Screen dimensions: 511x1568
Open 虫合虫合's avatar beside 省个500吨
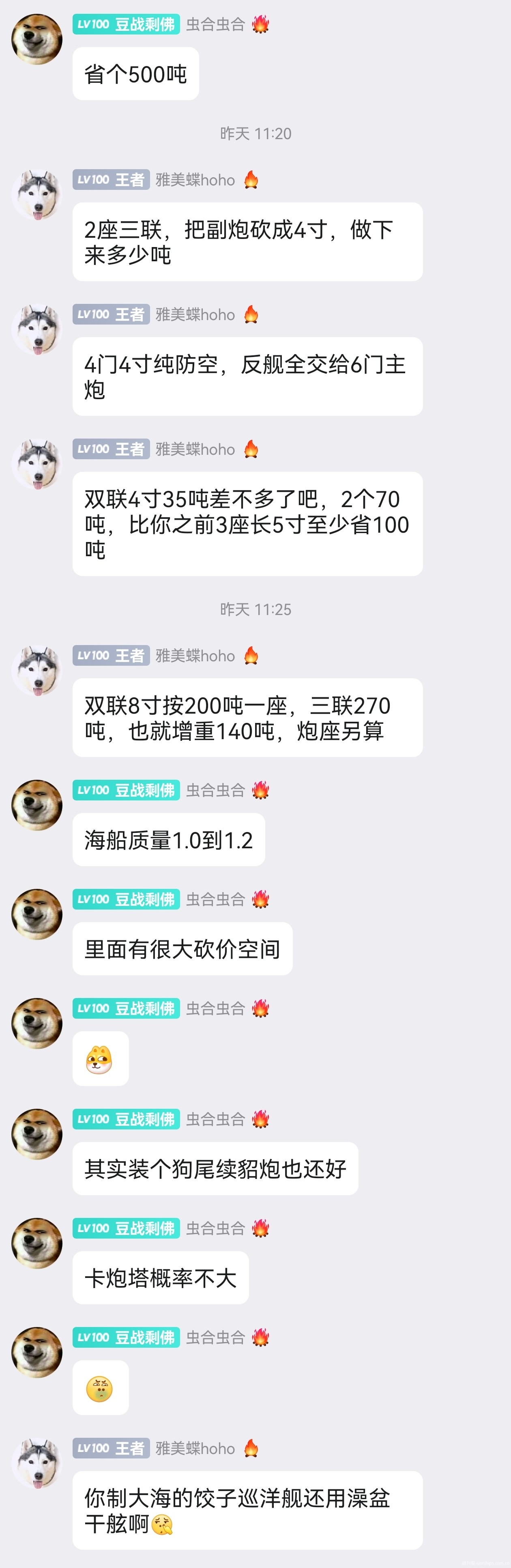pos(37,39)
